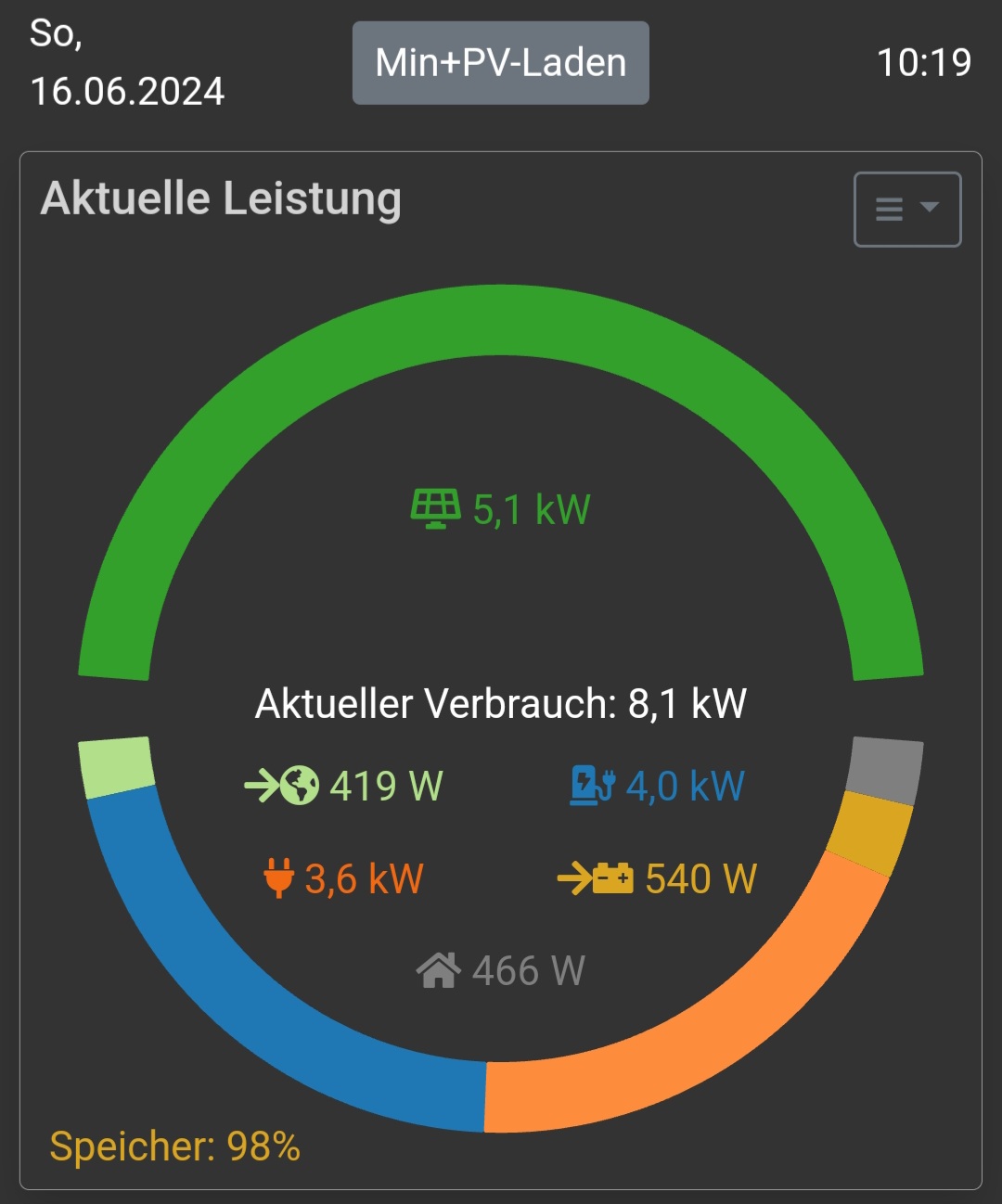
Task: Tap the Min+PV-Laden charge mode button
Action: (x=500, y=63)
